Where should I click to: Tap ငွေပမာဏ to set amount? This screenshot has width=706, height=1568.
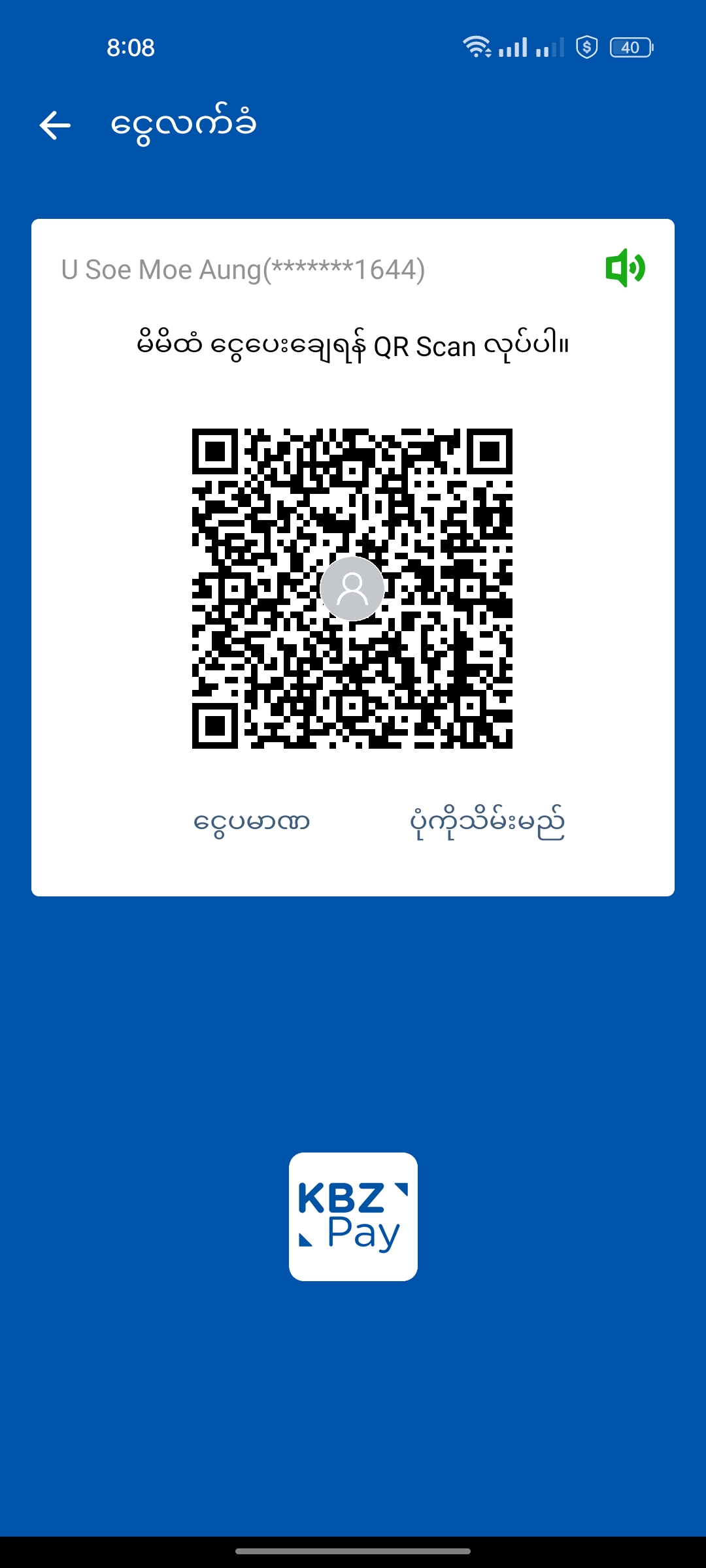[252, 822]
